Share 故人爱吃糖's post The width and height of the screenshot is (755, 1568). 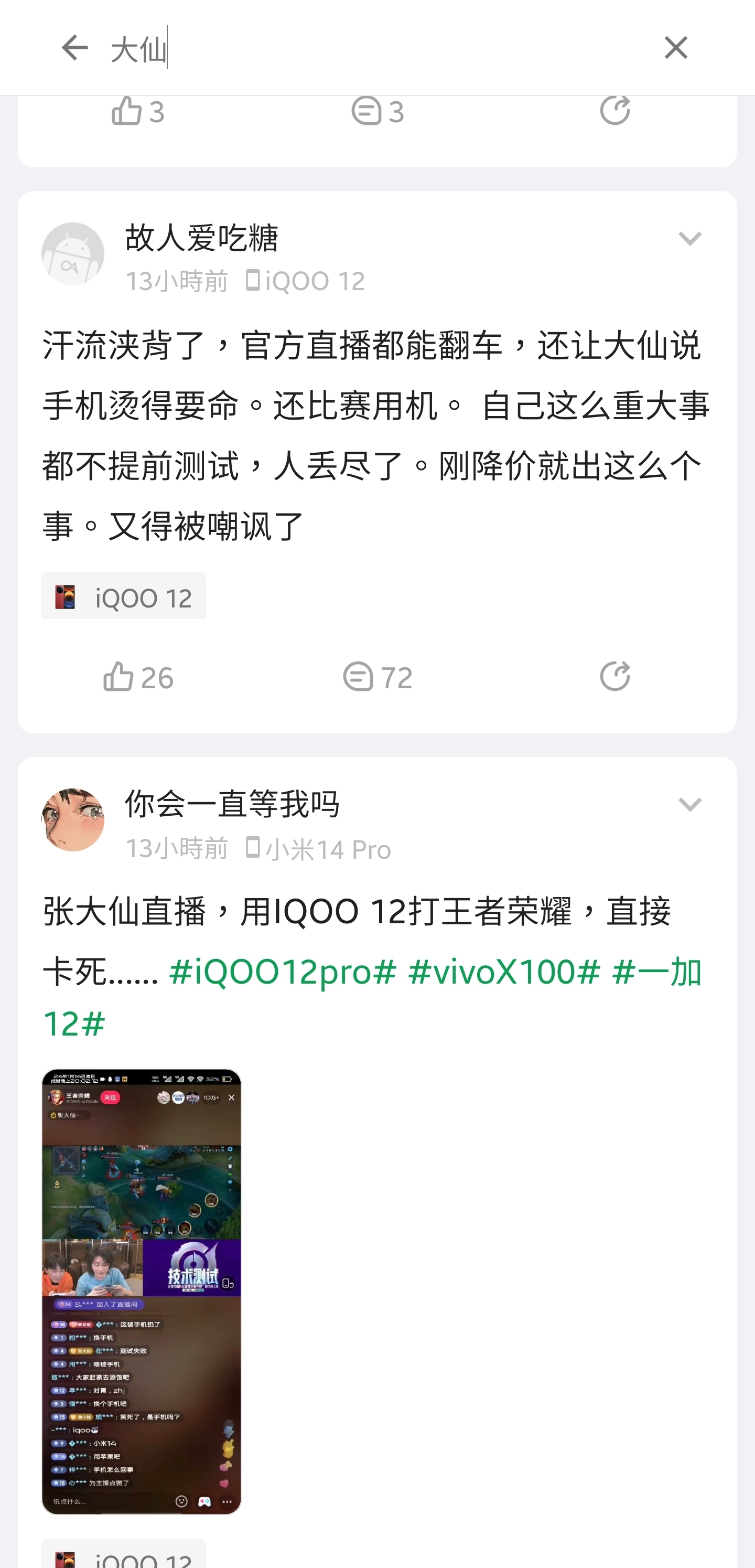(614, 676)
